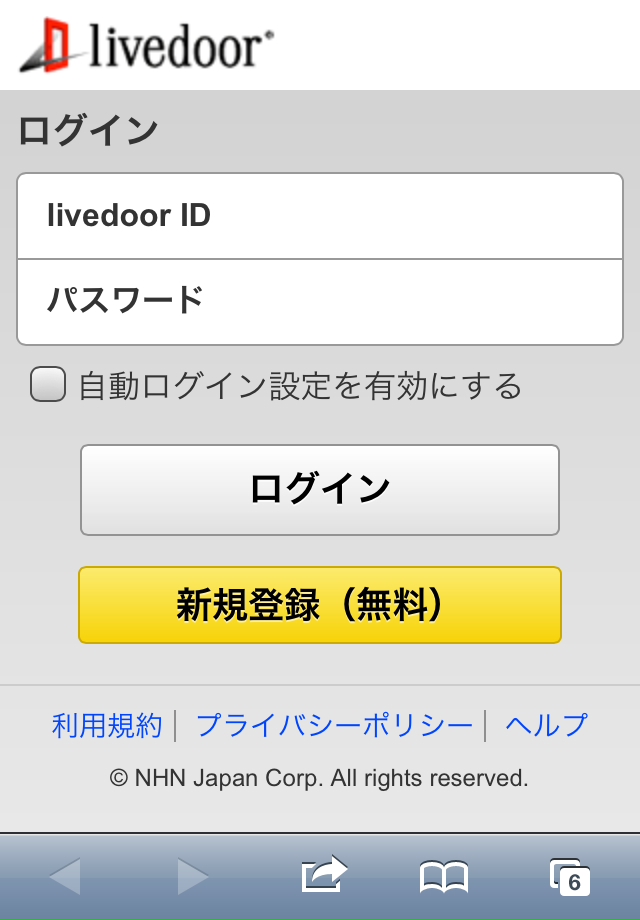Open the browser bookmarks
Viewport: 640px width, 920px height.
444,877
